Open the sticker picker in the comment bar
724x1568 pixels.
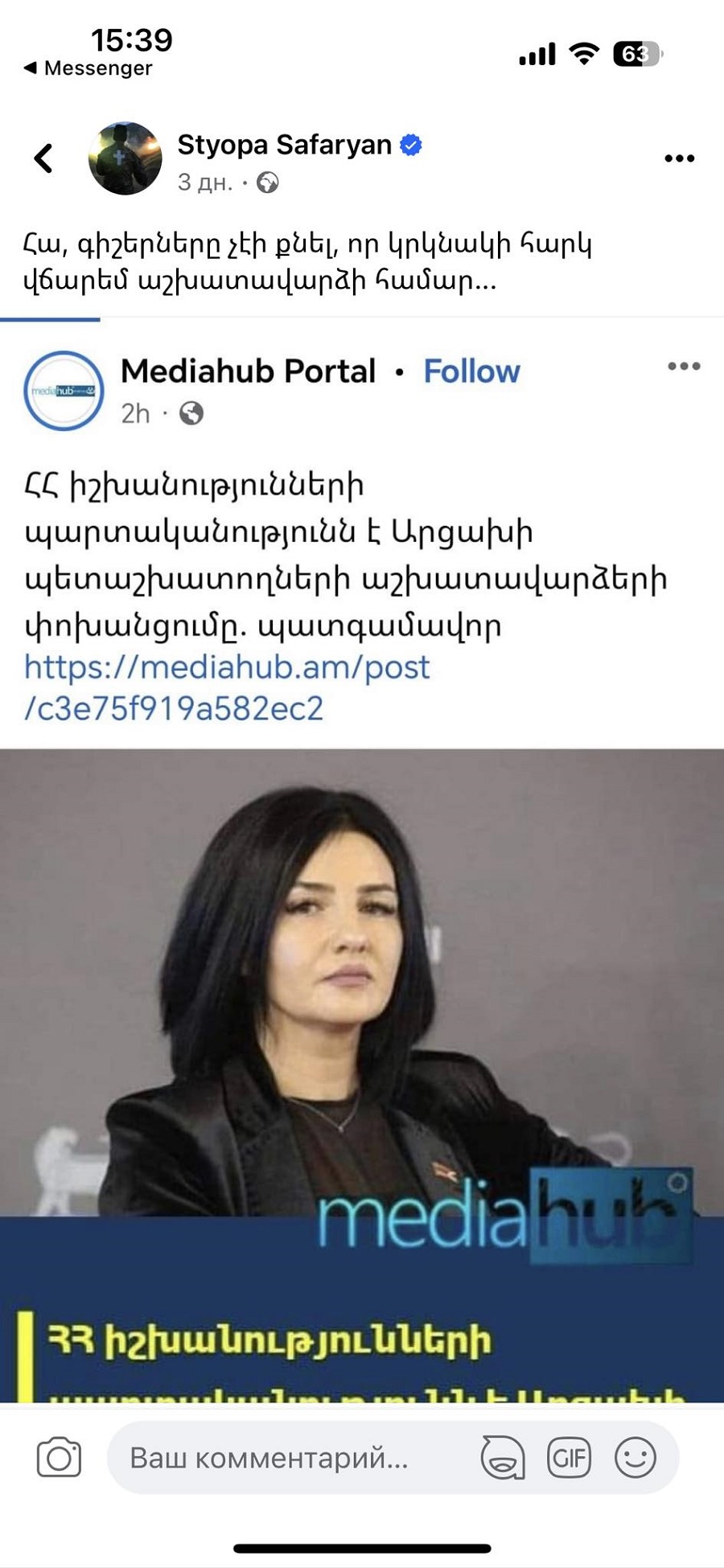point(503,1458)
